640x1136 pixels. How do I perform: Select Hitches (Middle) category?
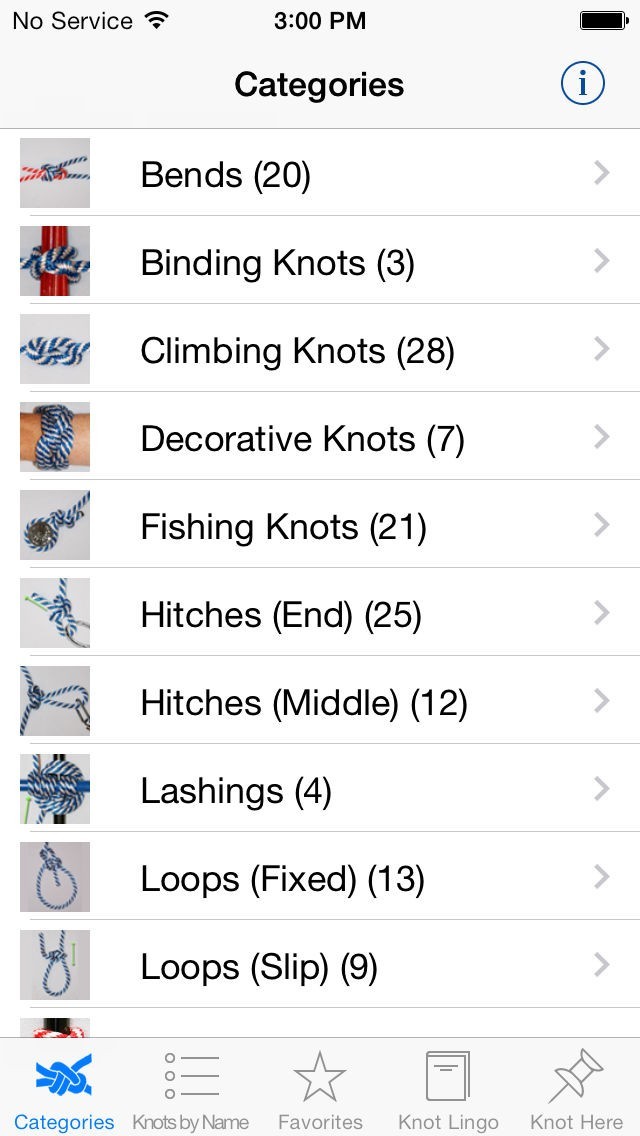point(320,703)
